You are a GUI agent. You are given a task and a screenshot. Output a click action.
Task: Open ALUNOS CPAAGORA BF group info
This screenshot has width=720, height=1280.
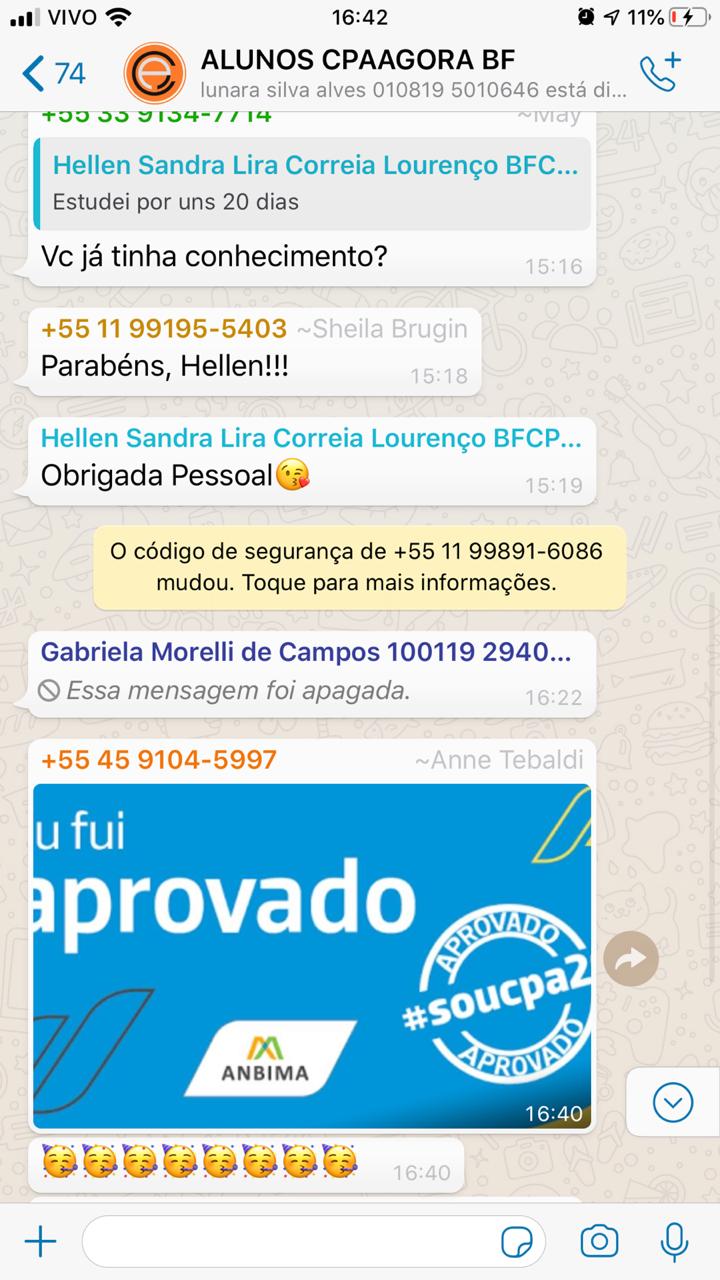pos(400,73)
